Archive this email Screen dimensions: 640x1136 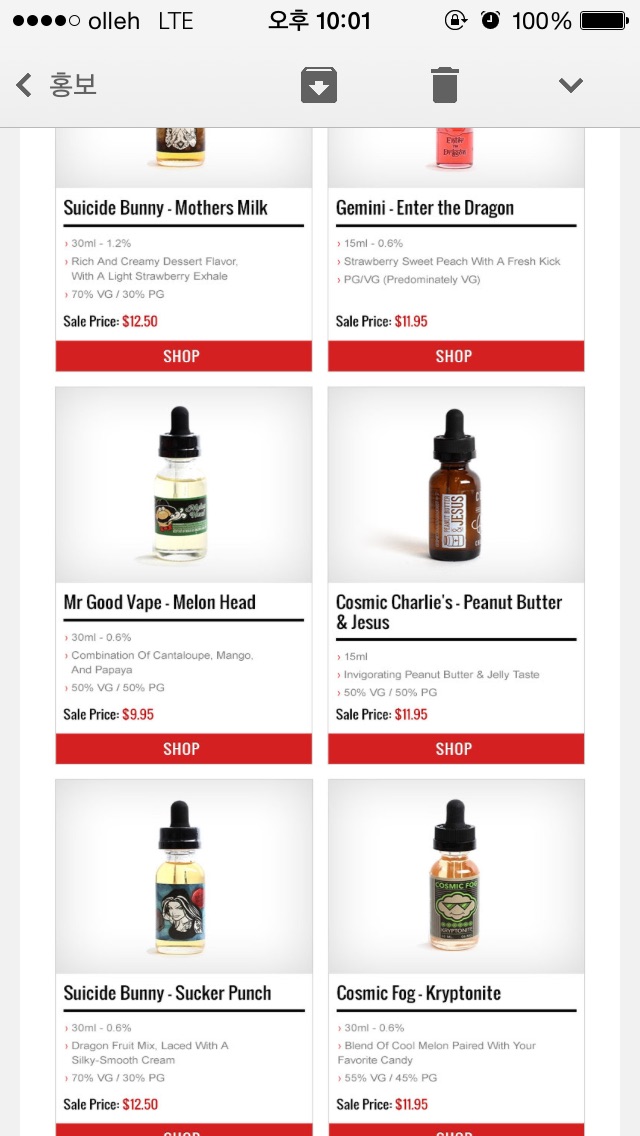319,85
